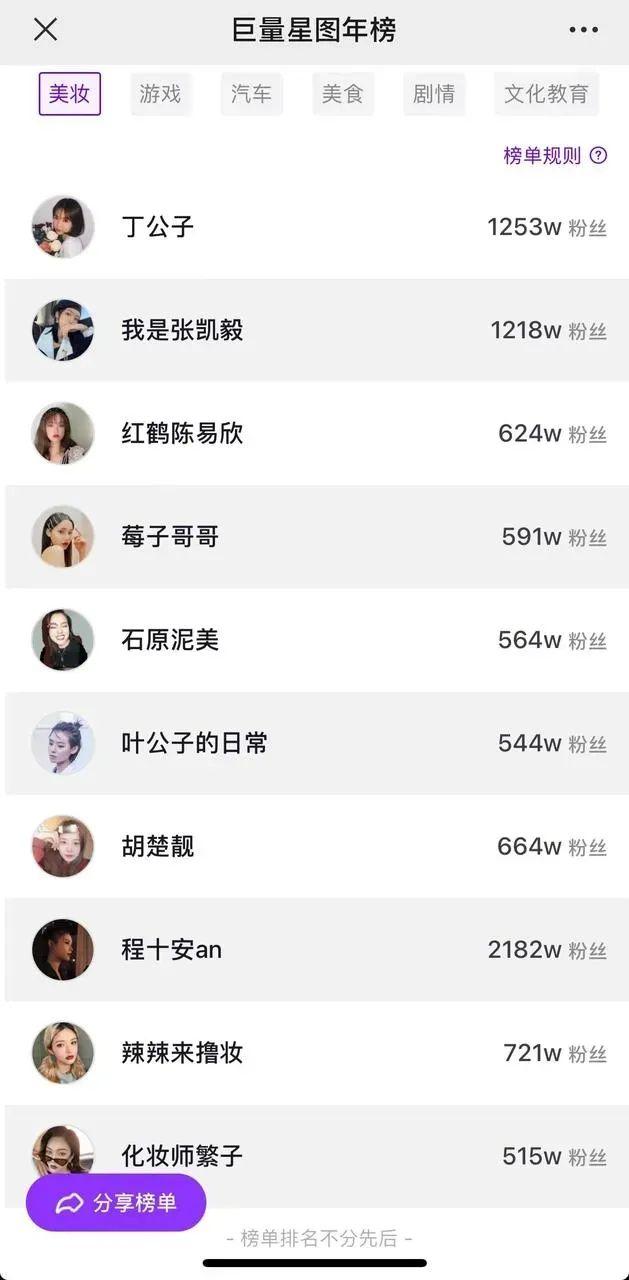The height and width of the screenshot is (1280, 629).
Task: Switch to the 游戏 tab
Action: (x=160, y=94)
